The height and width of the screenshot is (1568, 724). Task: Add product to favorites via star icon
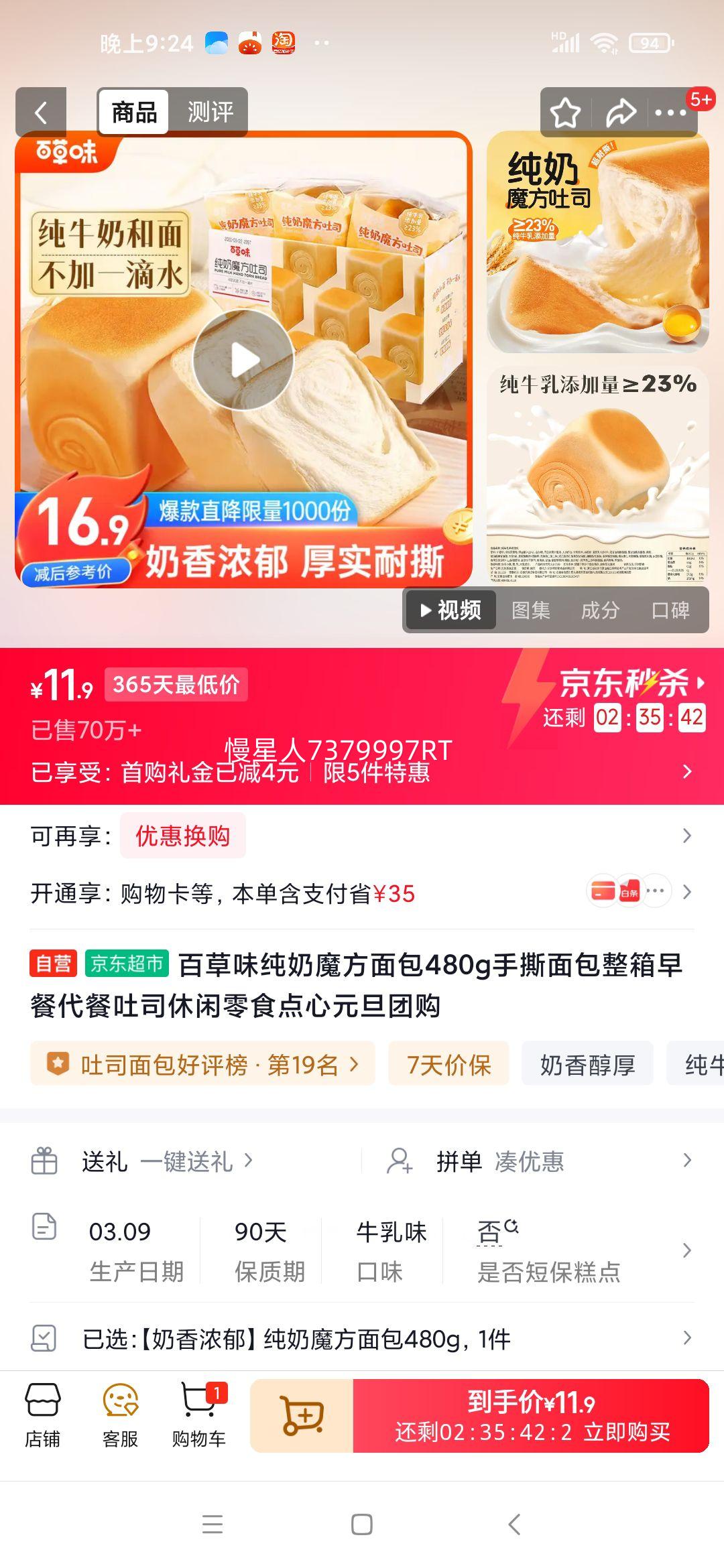[x=565, y=112]
